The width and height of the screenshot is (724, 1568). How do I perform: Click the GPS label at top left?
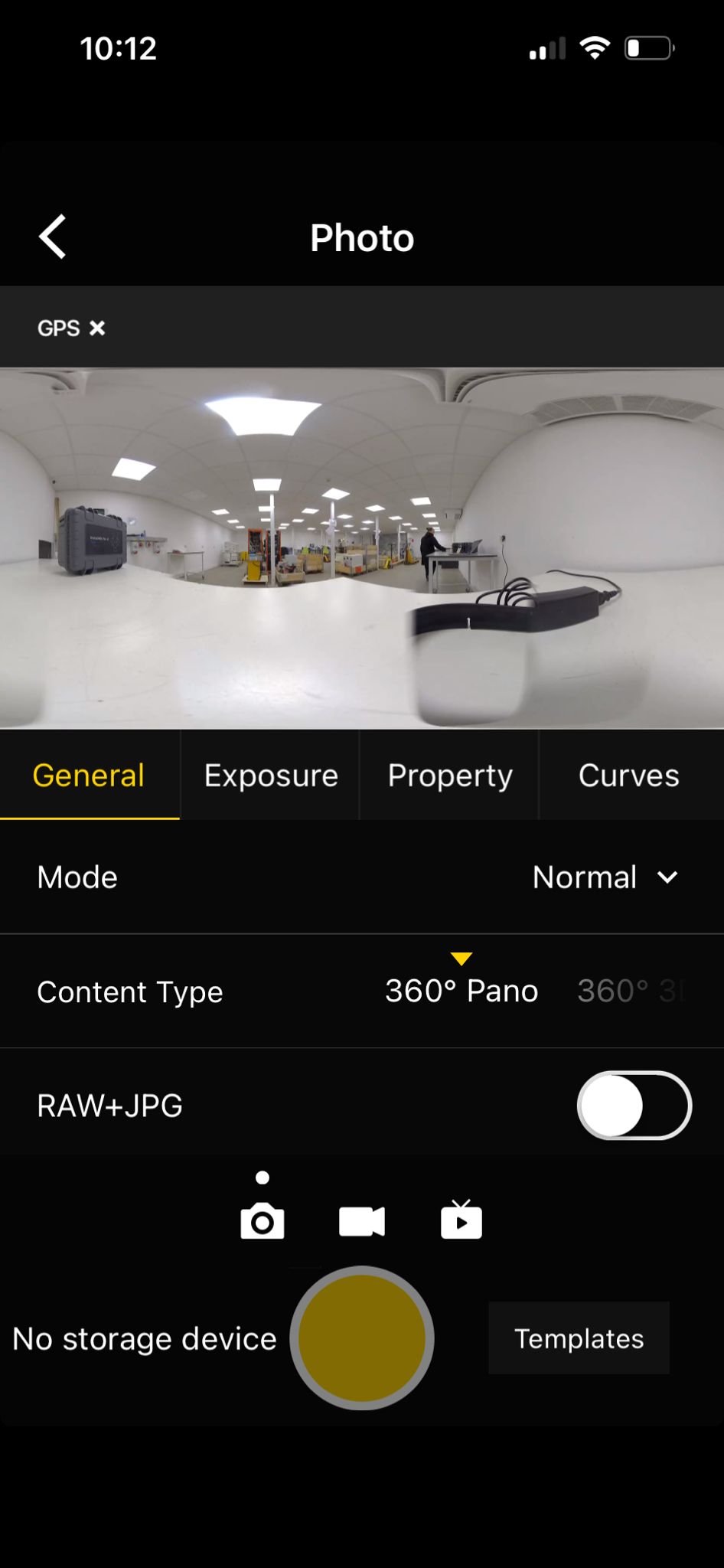(x=59, y=328)
